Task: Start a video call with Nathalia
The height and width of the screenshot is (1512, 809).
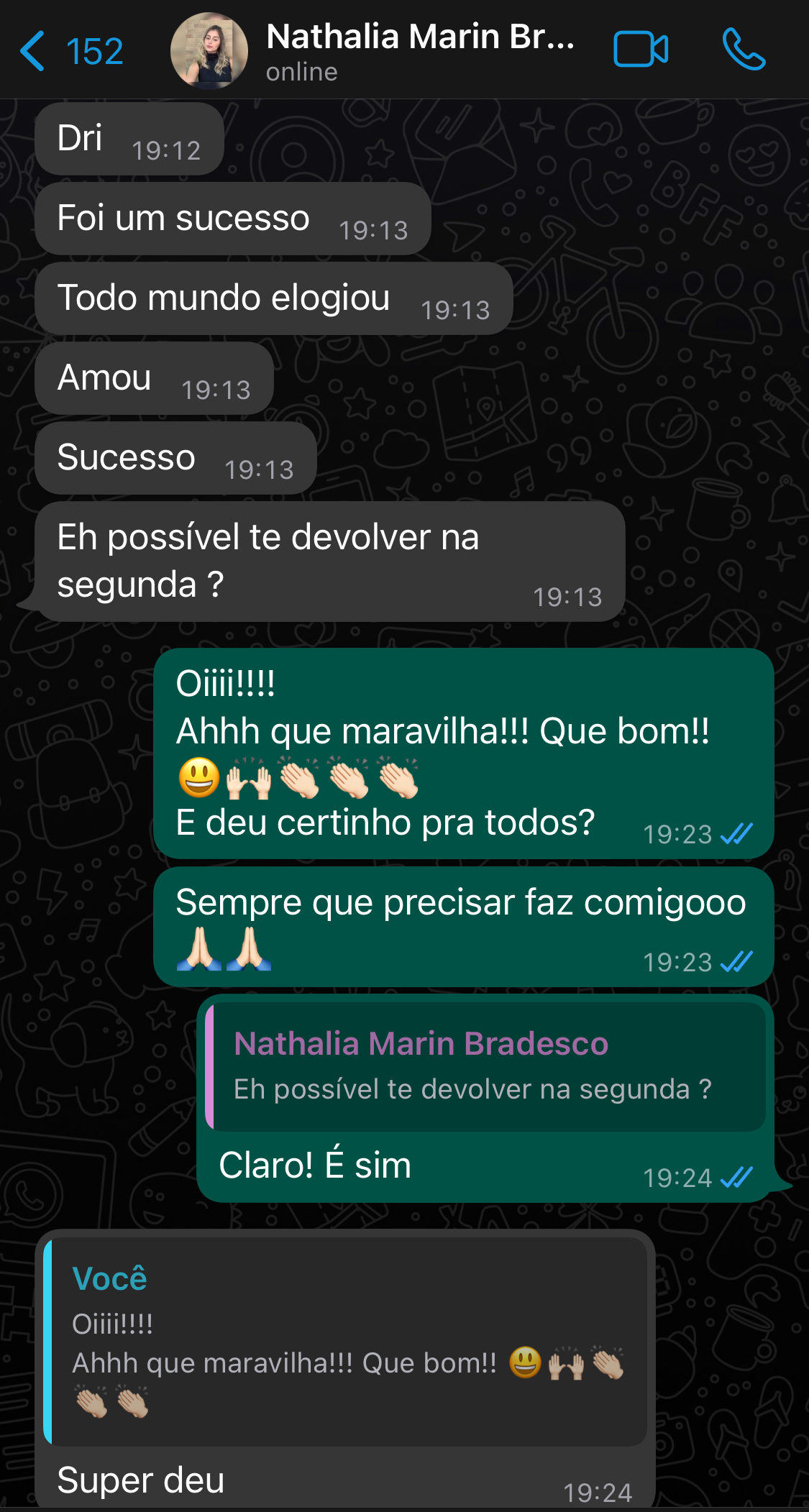Action: point(641,50)
